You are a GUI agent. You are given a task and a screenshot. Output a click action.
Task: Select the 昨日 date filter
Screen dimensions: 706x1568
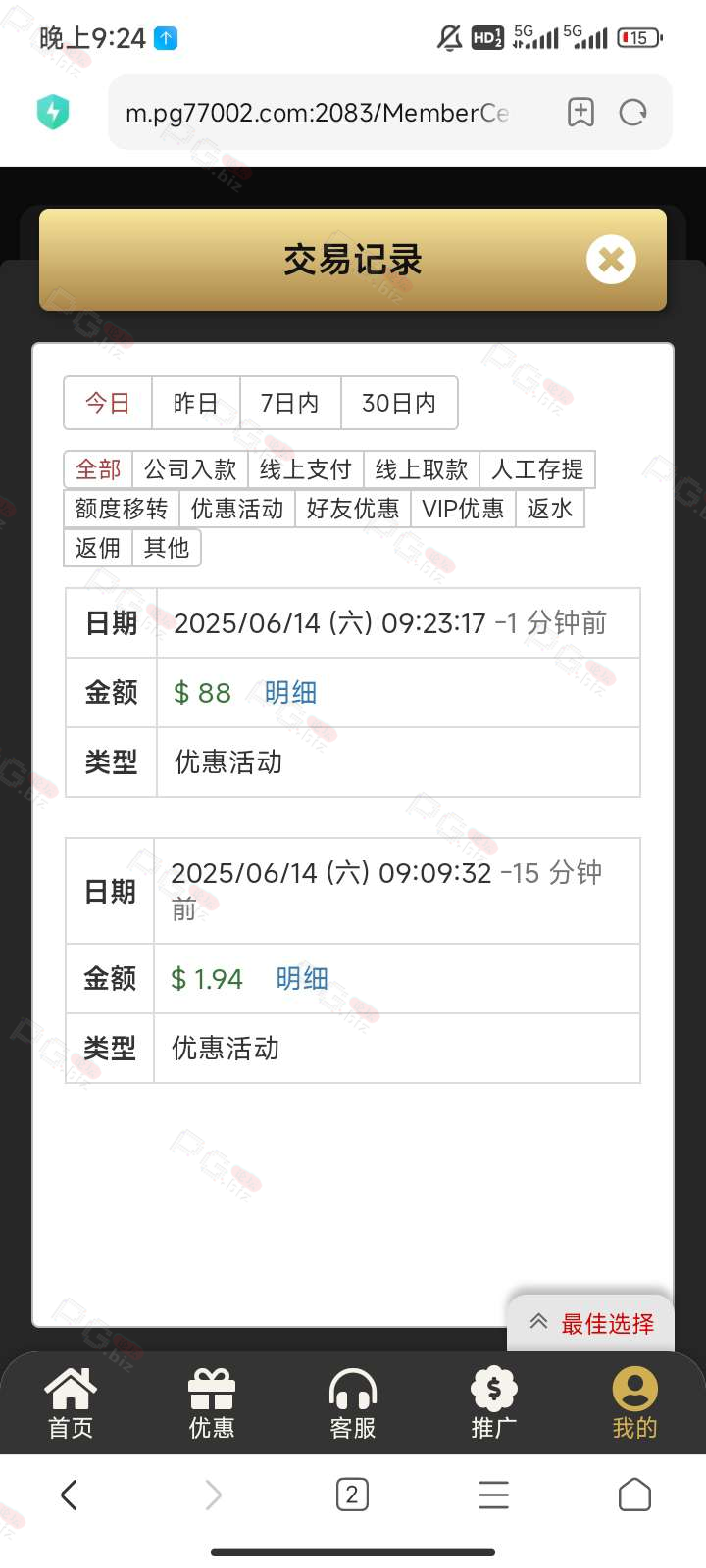(196, 403)
